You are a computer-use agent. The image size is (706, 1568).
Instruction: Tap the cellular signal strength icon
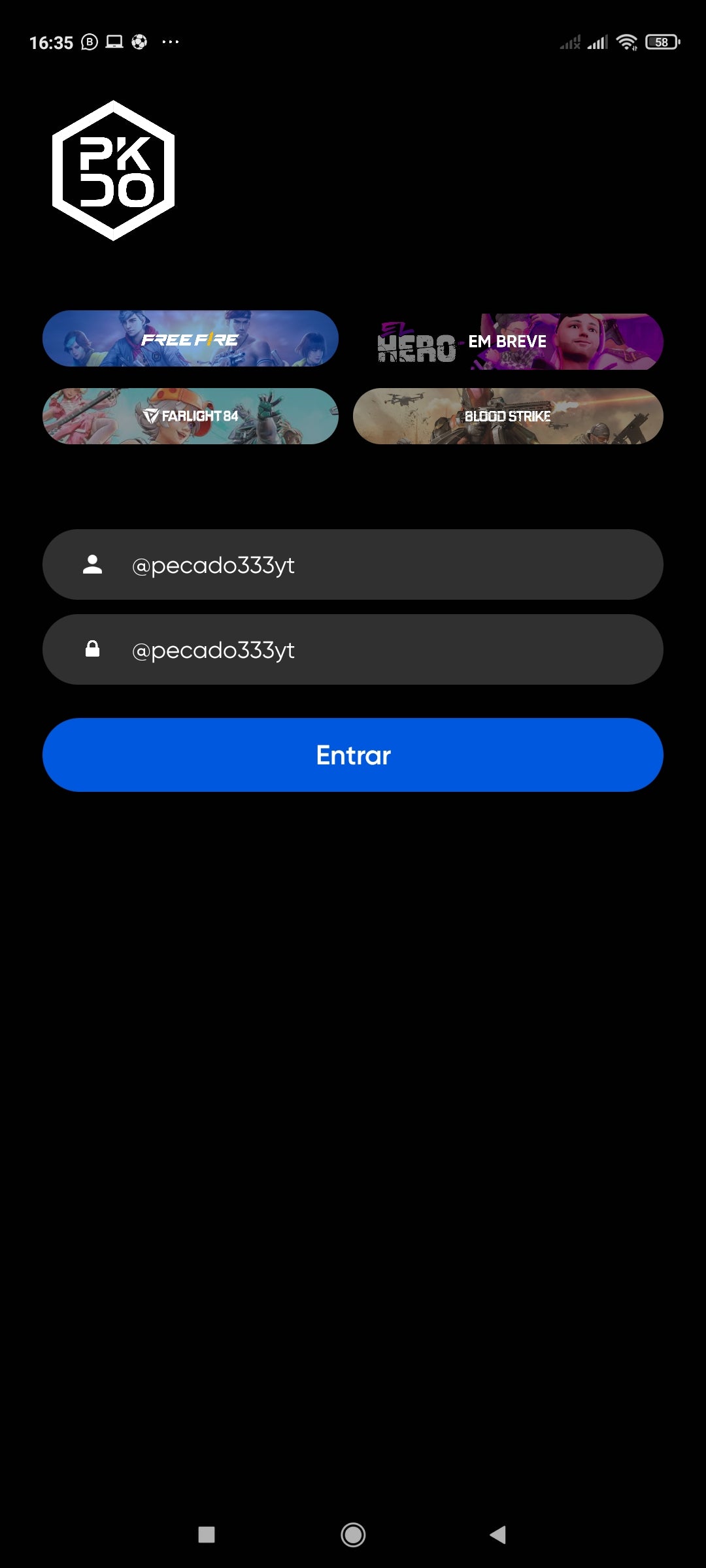597,41
